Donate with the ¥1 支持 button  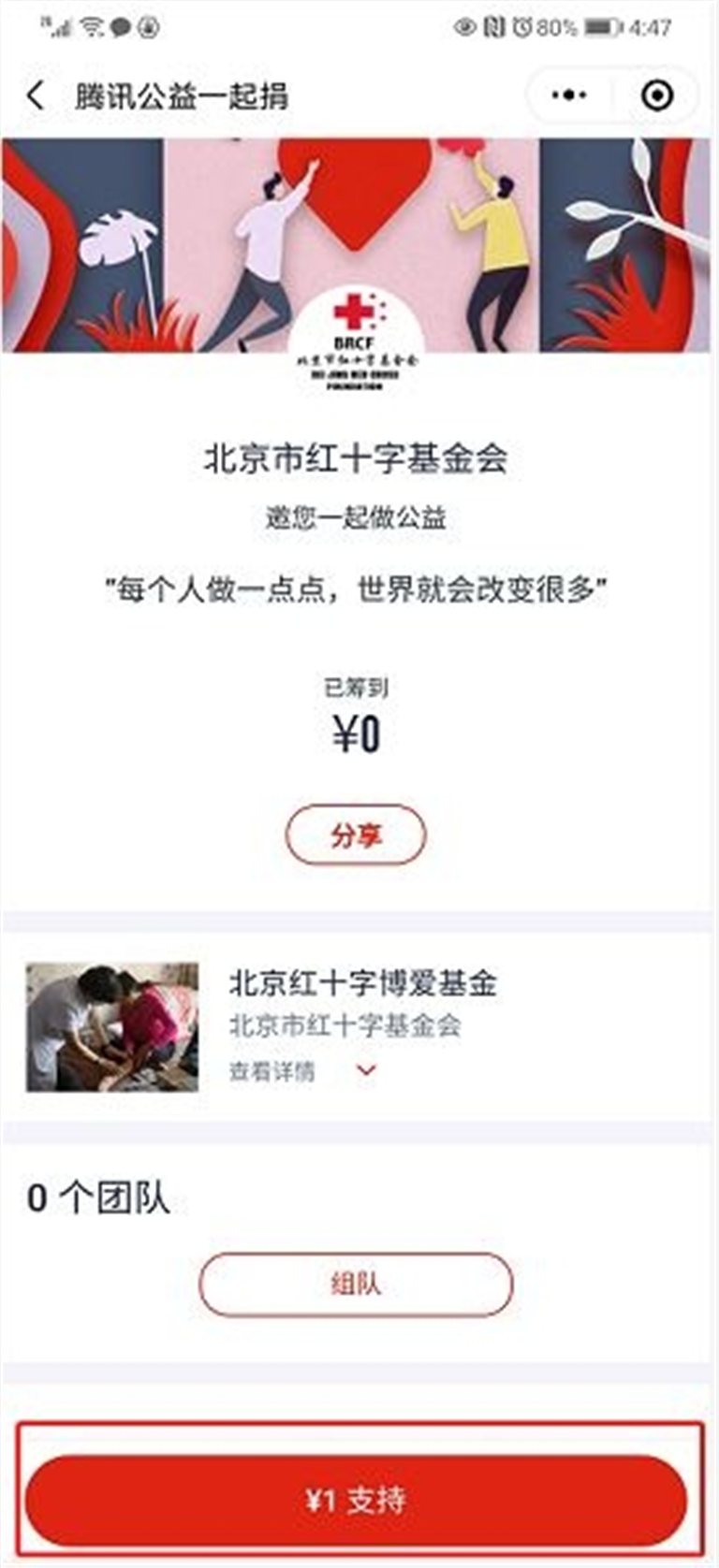(x=356, y=1500)
